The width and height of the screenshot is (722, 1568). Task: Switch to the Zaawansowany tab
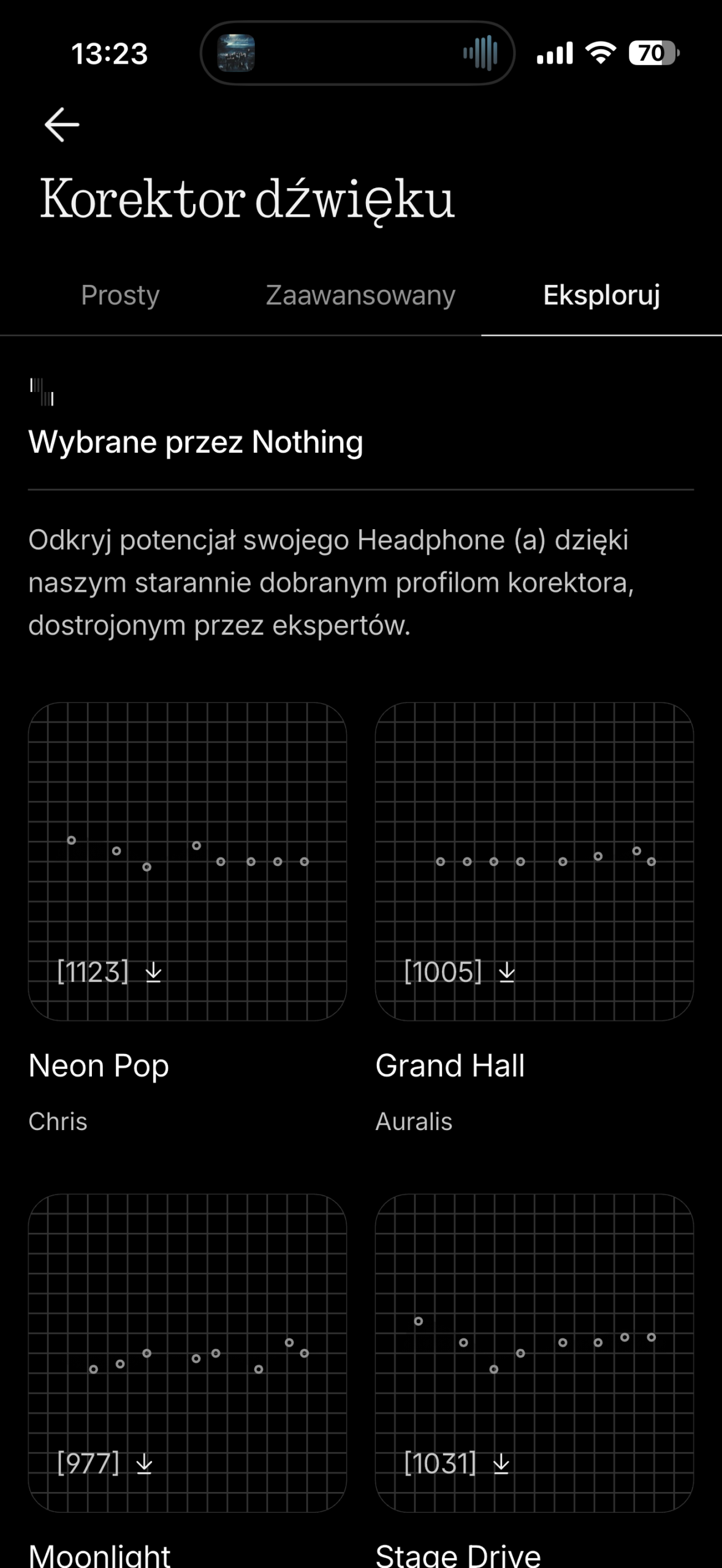pos(360,295)
